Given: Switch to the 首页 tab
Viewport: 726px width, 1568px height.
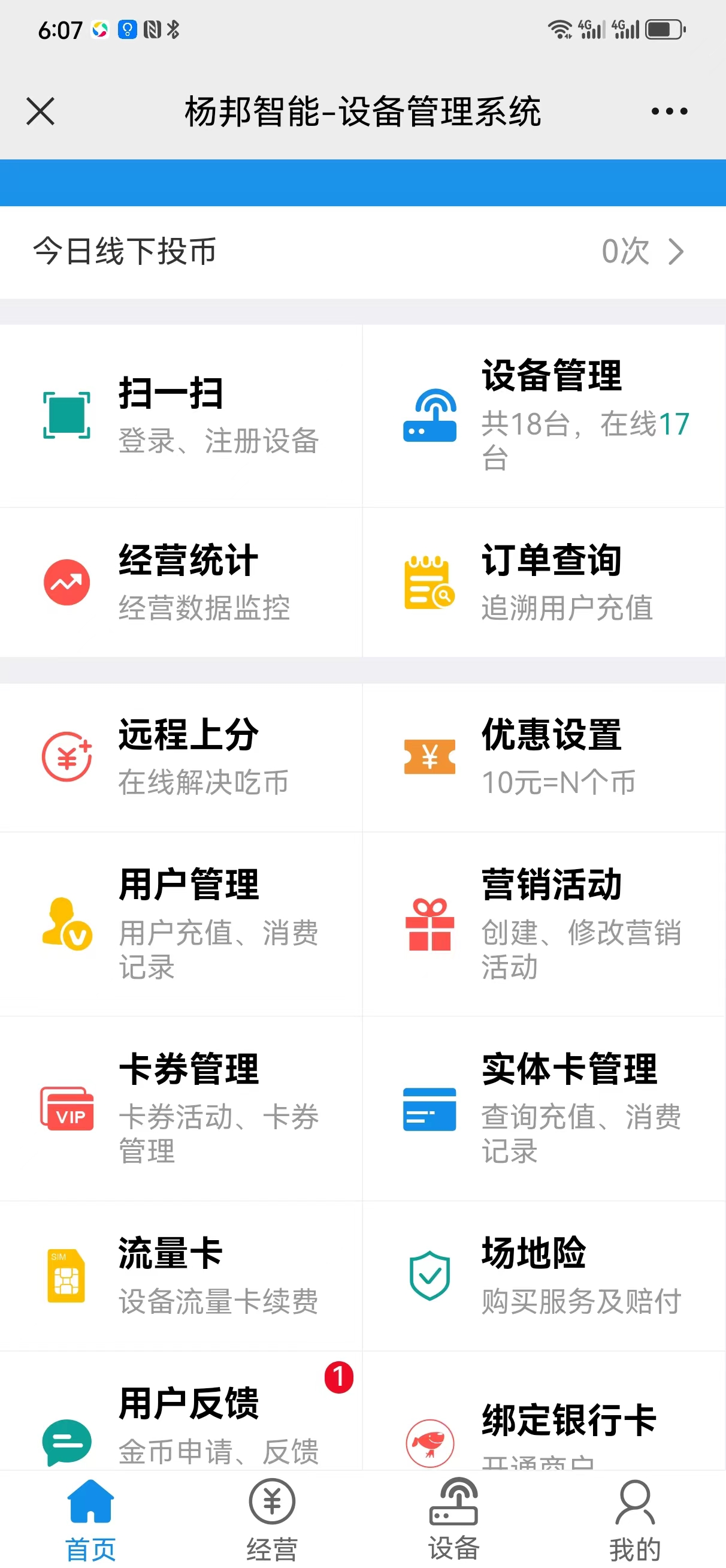Looking at the screenshot, I should pos(90,1519).
